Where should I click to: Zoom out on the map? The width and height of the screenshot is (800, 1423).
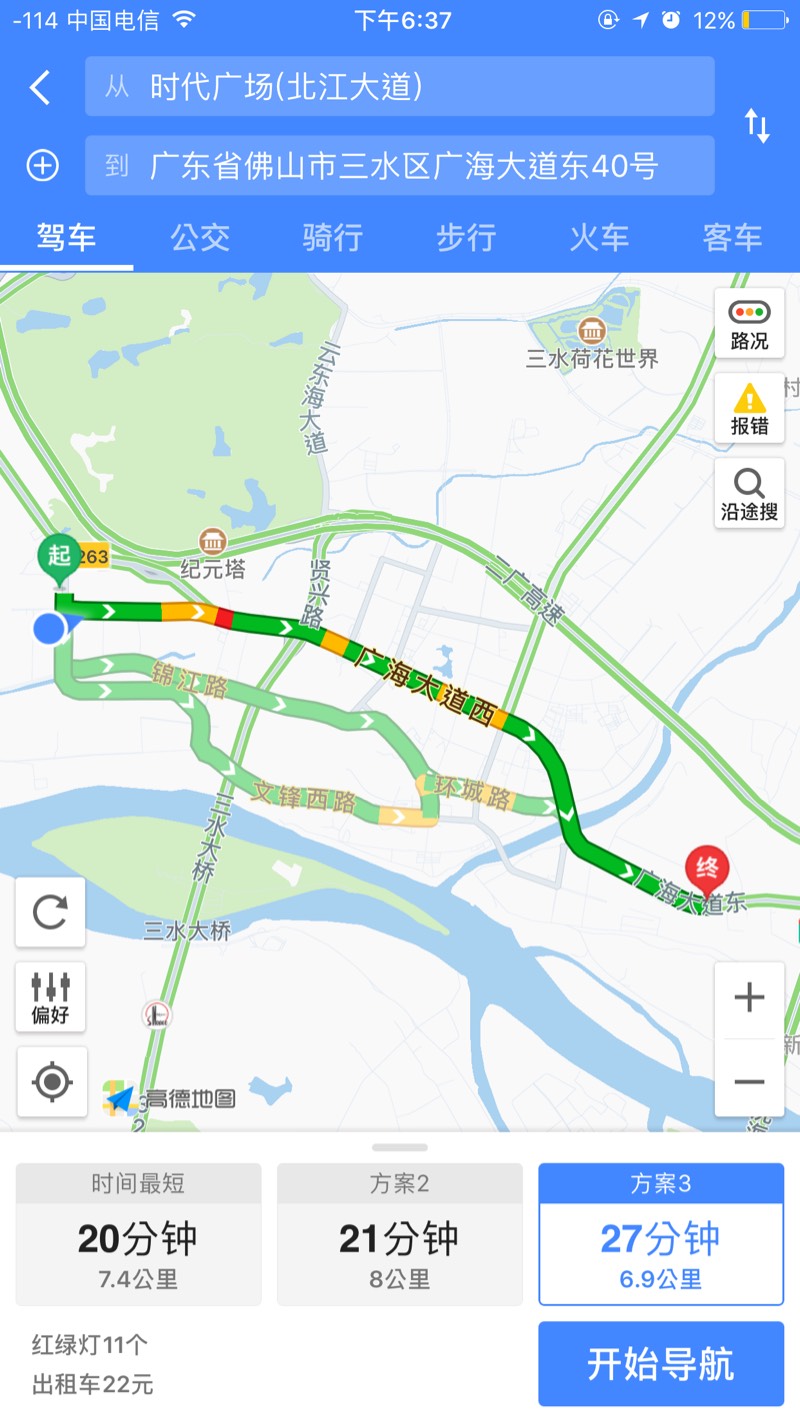tap(749, 1081)
